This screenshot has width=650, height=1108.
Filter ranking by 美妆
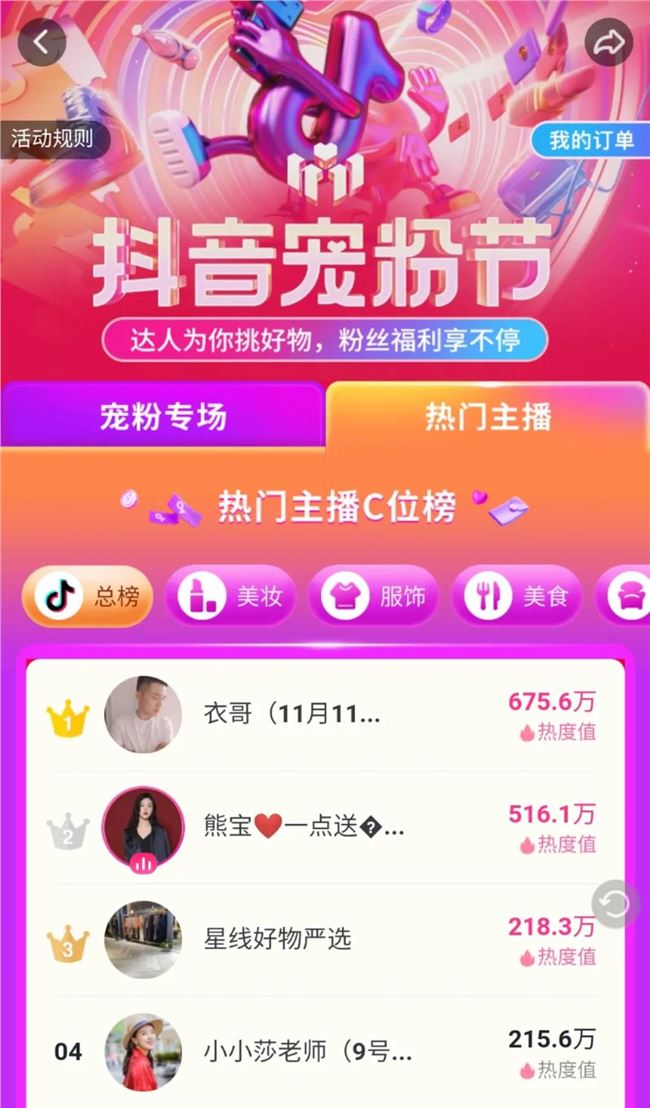pyautogui.click(x=231, y=597)
